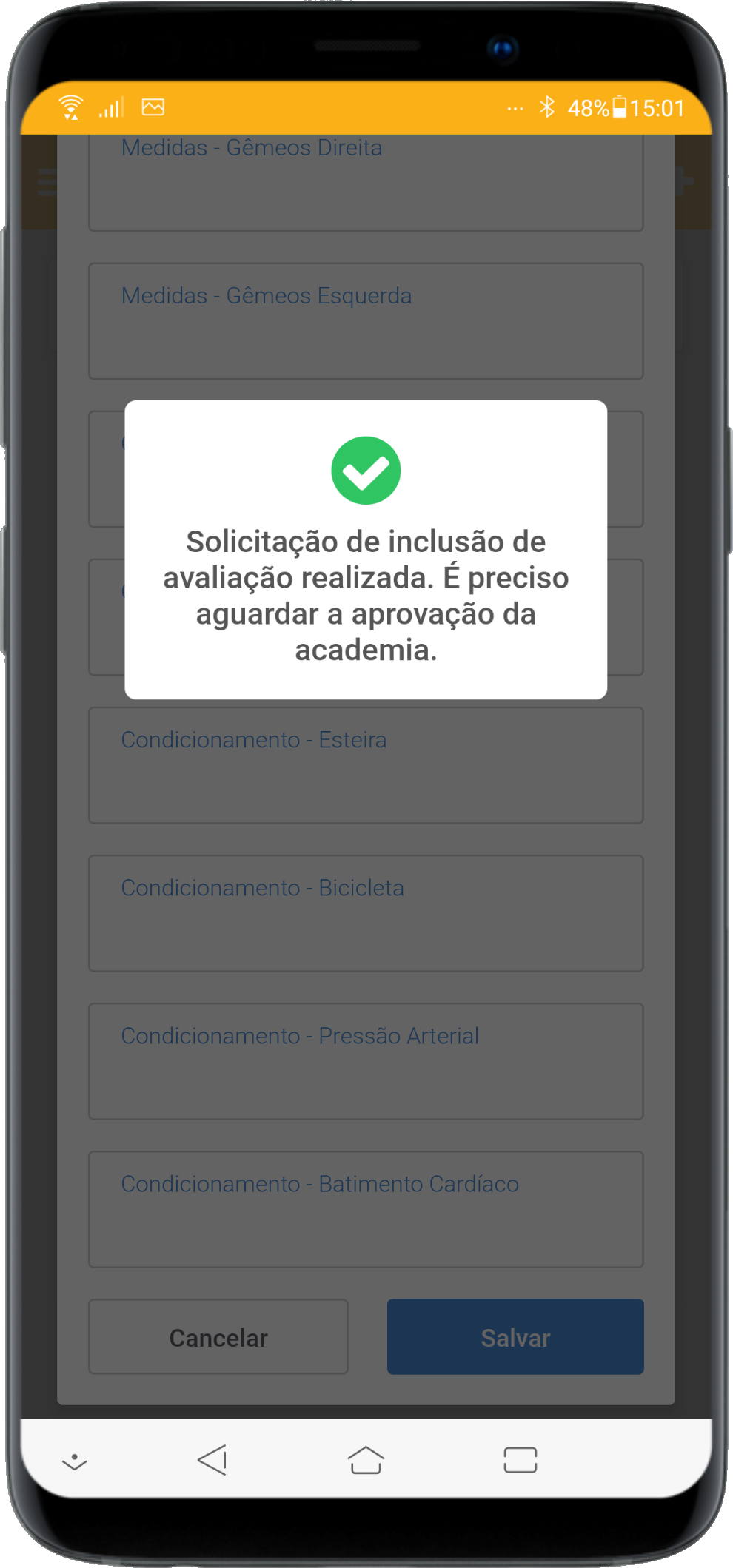
Task: Go back with the system back button
Action: 212,1460
